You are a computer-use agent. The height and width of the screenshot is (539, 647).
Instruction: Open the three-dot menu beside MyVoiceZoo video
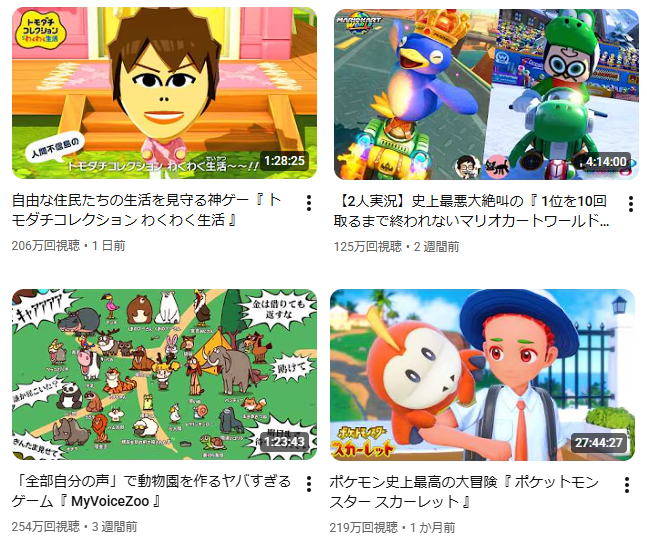tap(309, 484)
